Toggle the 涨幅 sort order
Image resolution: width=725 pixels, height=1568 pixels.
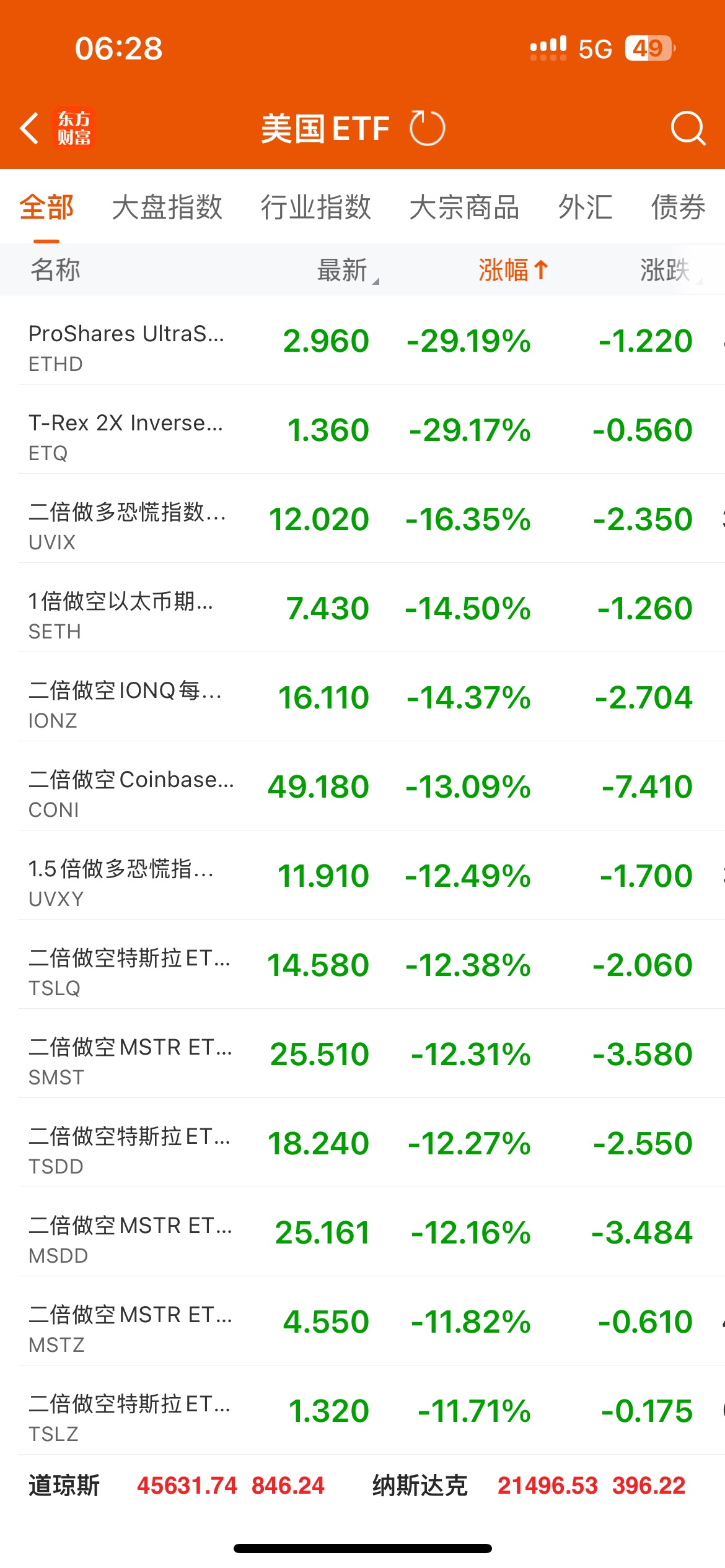coord(513,270)
